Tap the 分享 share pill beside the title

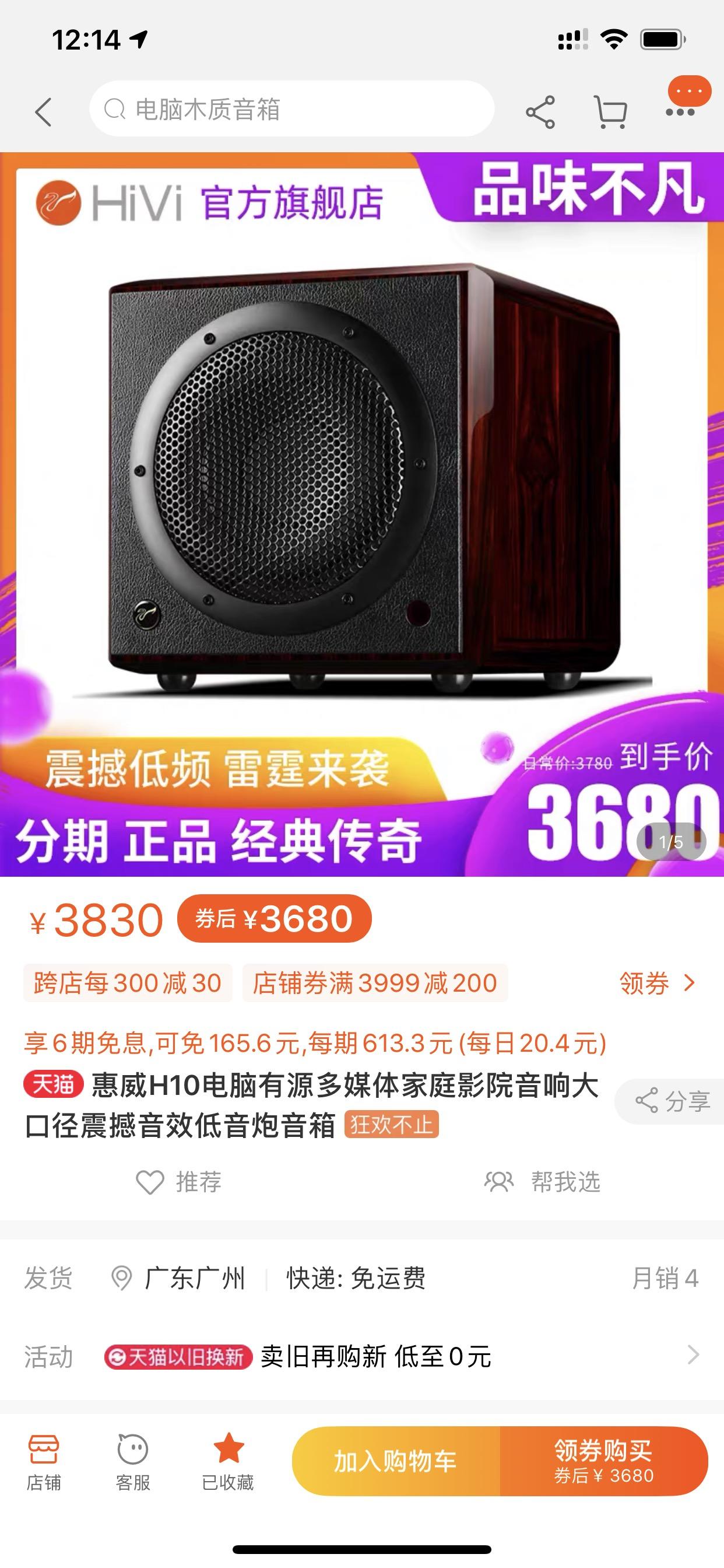[x=672, y=1101]
